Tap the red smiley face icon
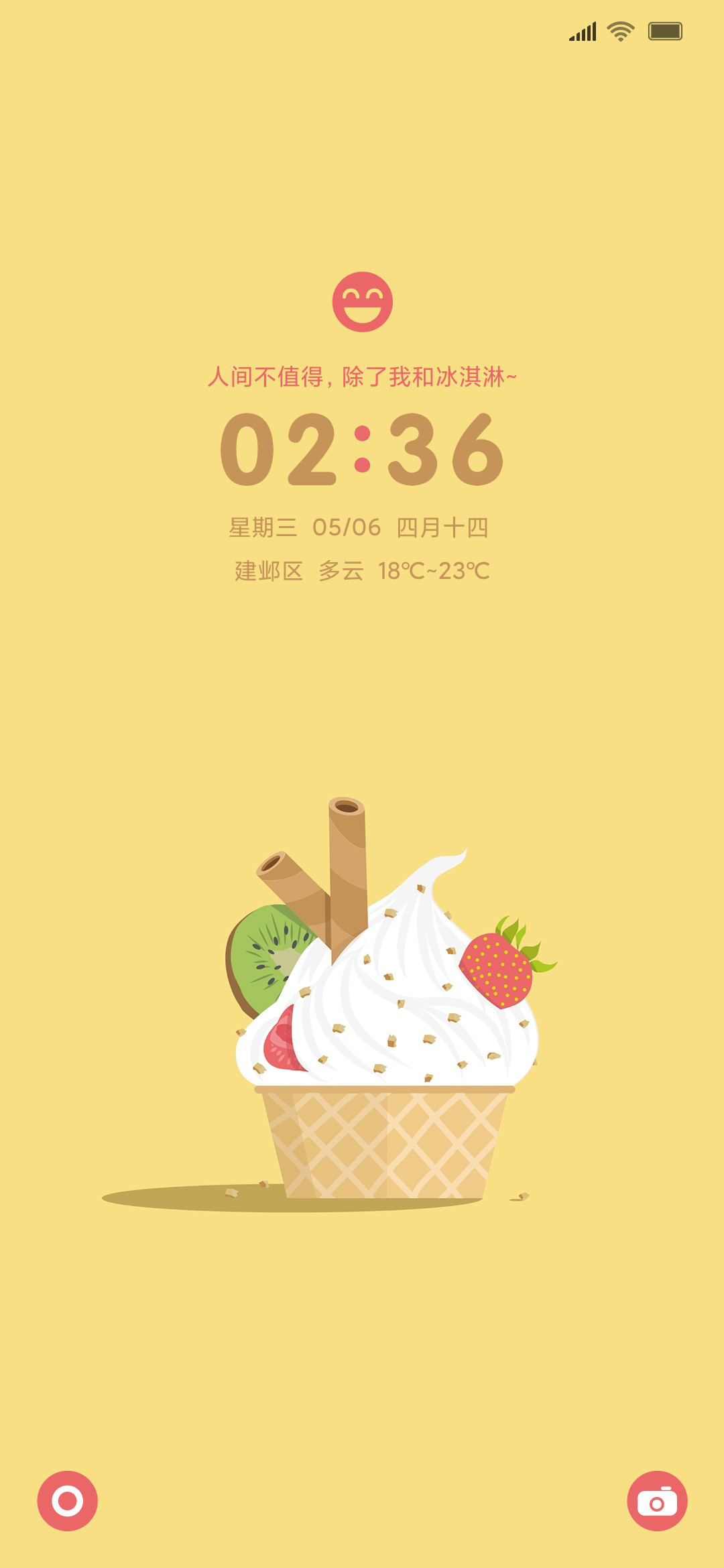The height and width of the screenshot is (1568, 724). (363, 302)
